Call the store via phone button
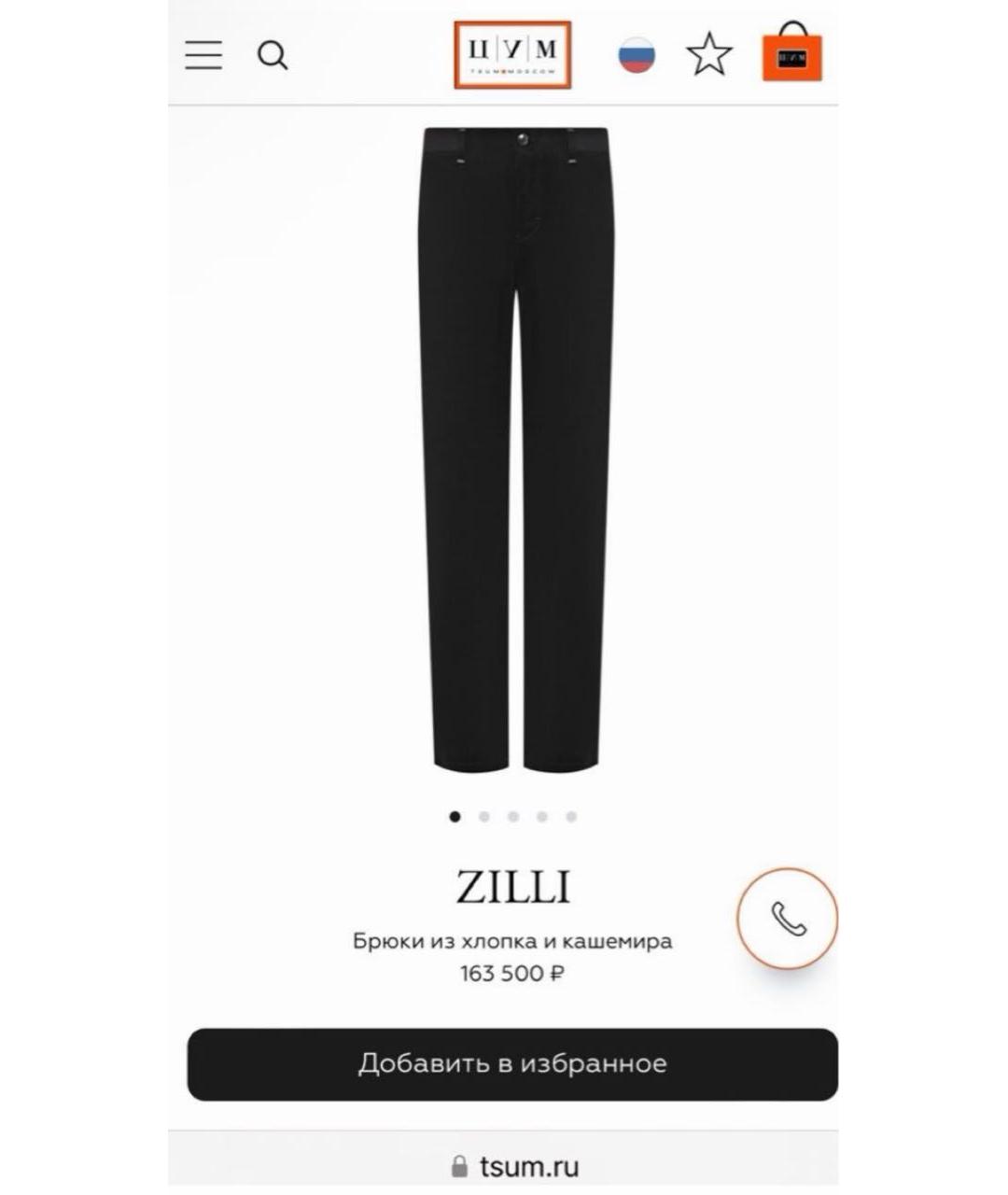Screen dimensions: 1008x1195 click(787, 919)
